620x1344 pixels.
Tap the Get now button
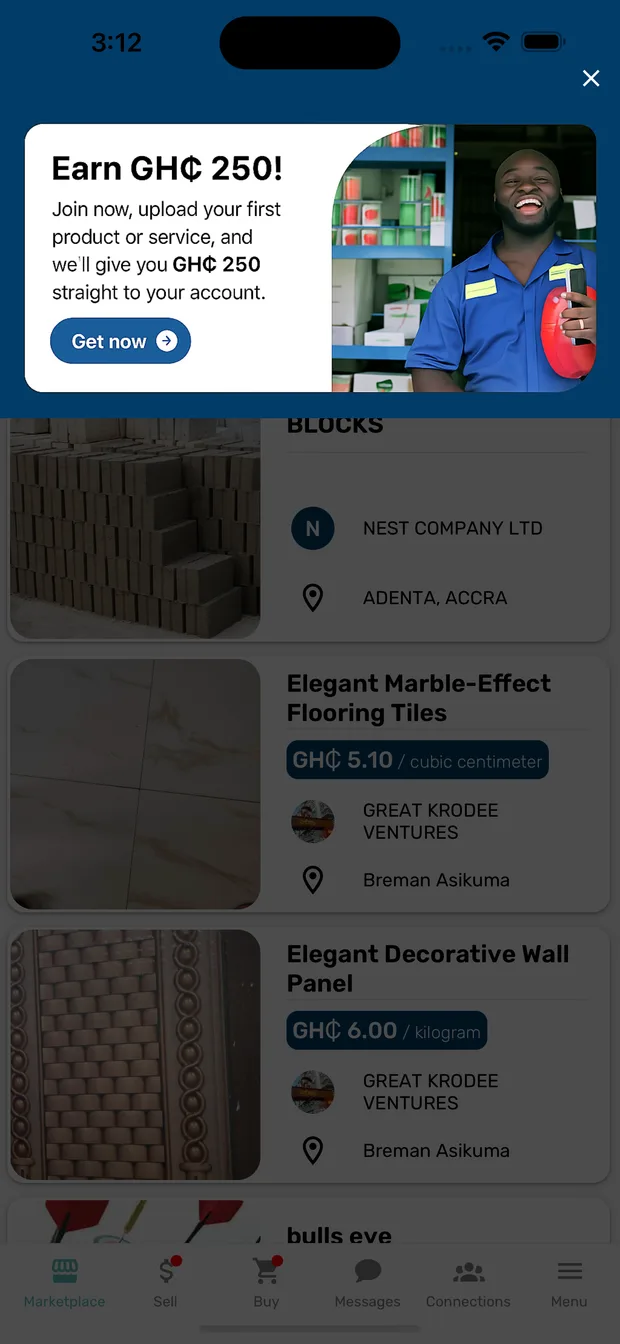coord(120,342)
